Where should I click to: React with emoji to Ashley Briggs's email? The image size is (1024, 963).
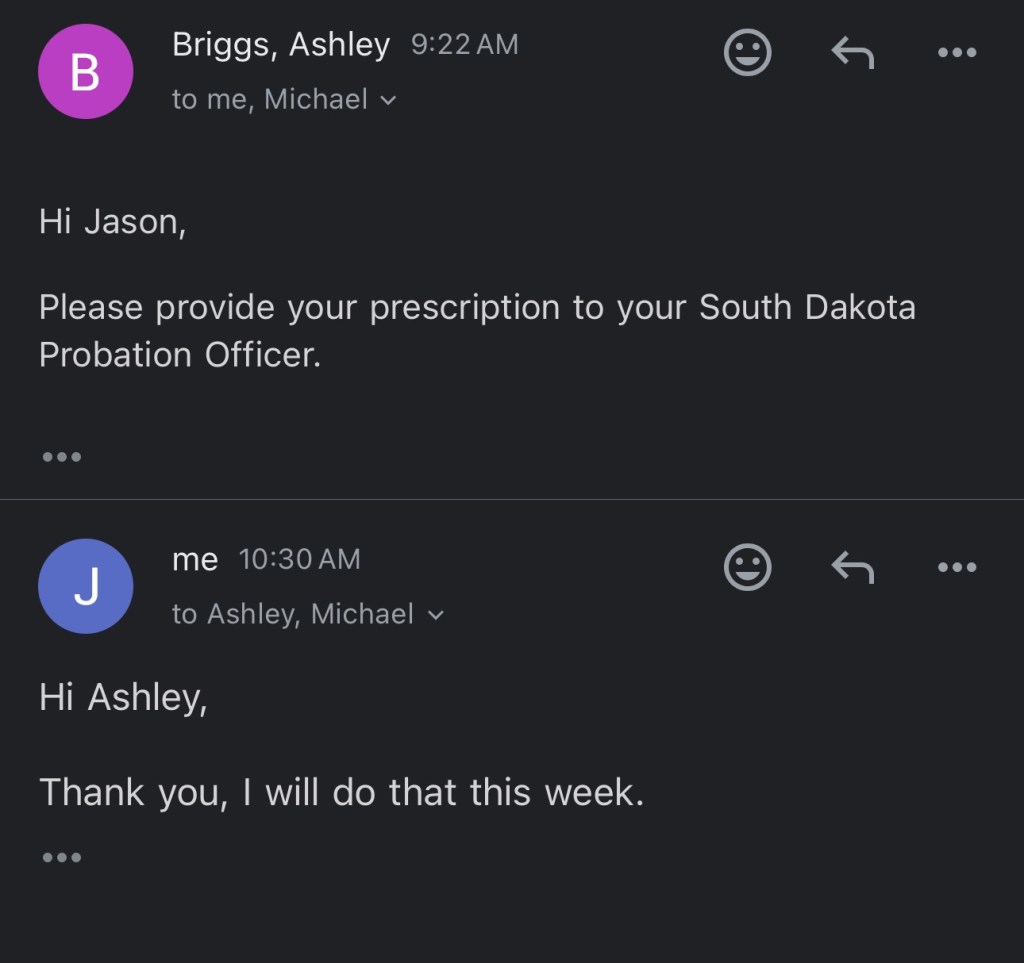point(747,52)
